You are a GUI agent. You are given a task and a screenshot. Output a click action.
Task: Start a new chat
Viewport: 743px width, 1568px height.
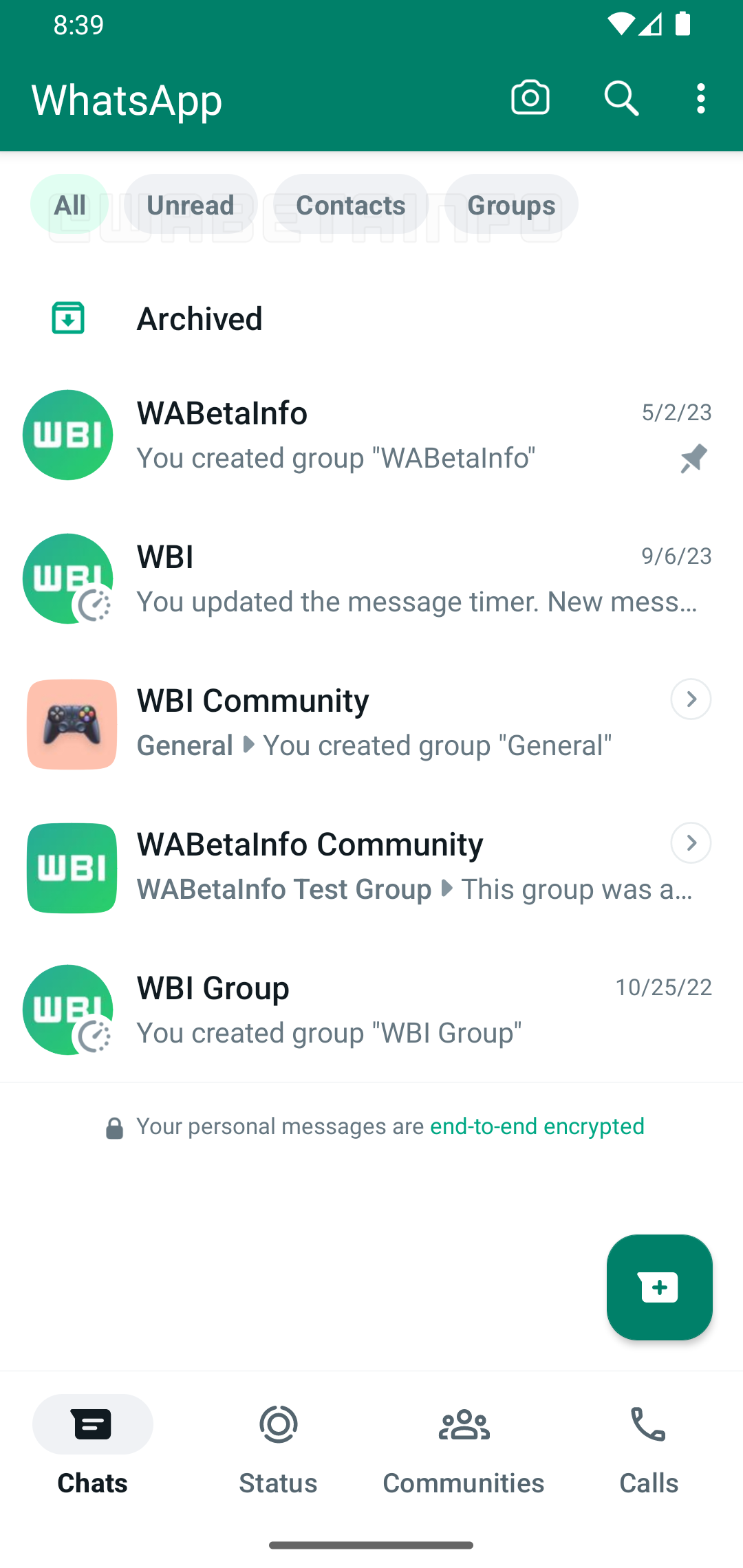[659, 1287]
